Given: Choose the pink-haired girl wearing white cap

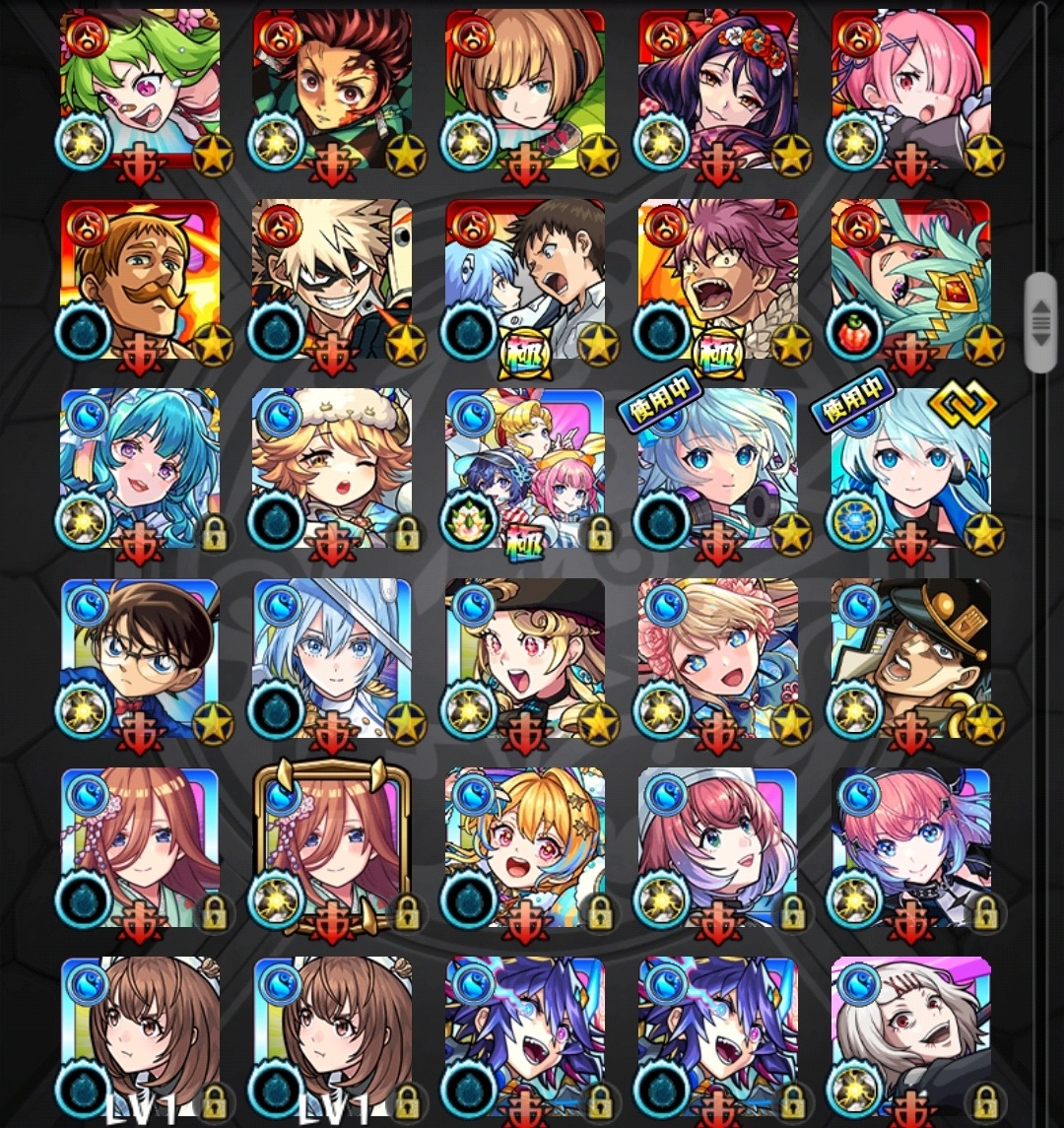Looking at the screenshot, I should 718,848.
